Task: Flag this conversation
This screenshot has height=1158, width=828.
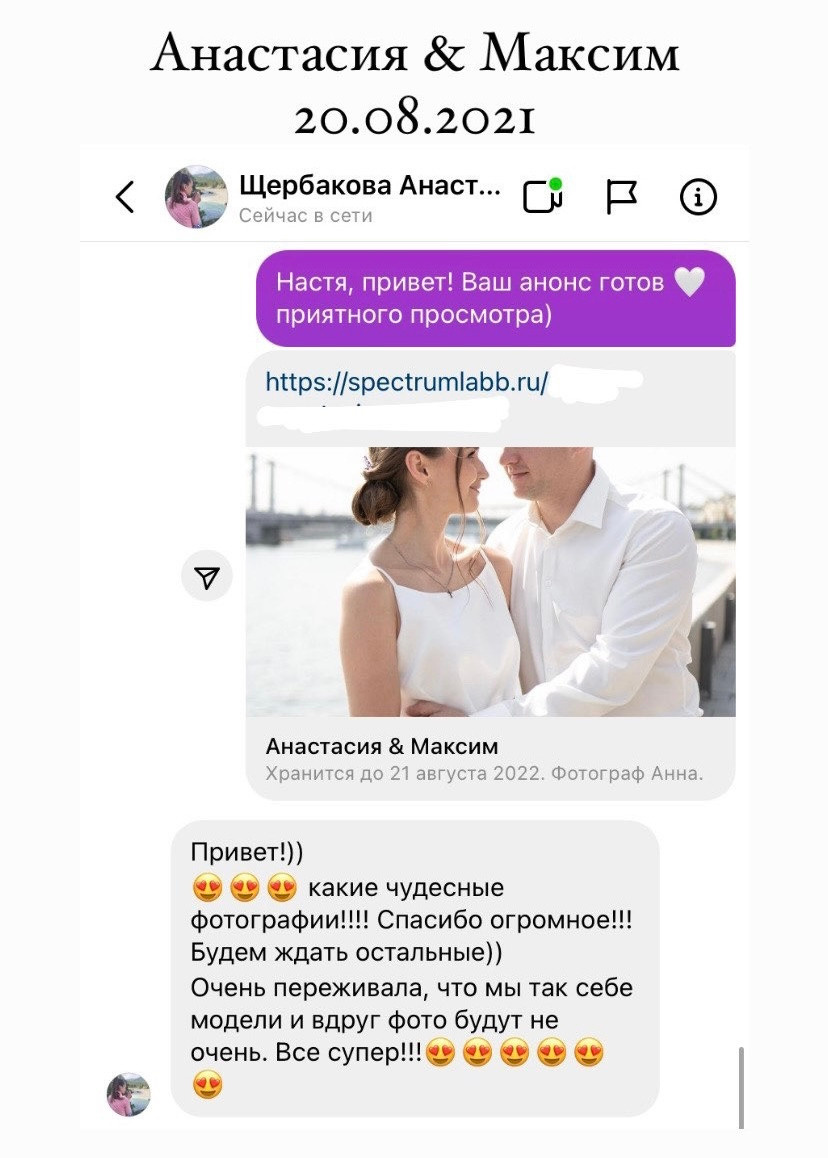Action: [x=620, y=195]
